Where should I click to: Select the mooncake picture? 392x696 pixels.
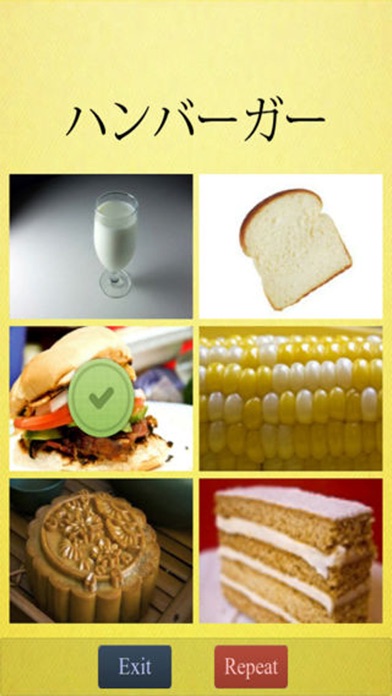101,550
